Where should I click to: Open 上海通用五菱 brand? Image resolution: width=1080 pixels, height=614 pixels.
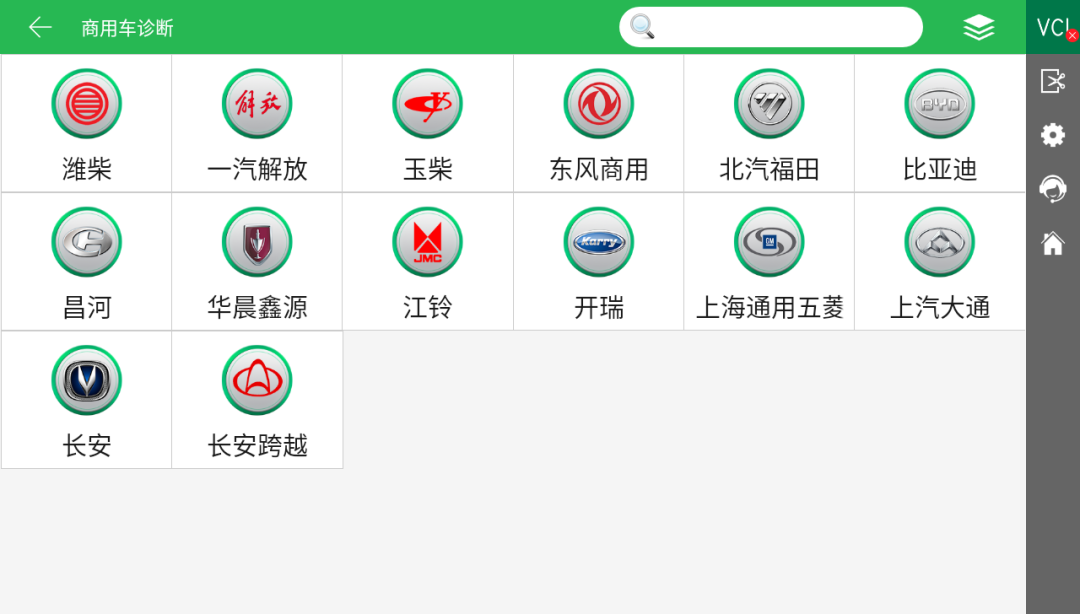pyautogui.click(x=769, y=261)
